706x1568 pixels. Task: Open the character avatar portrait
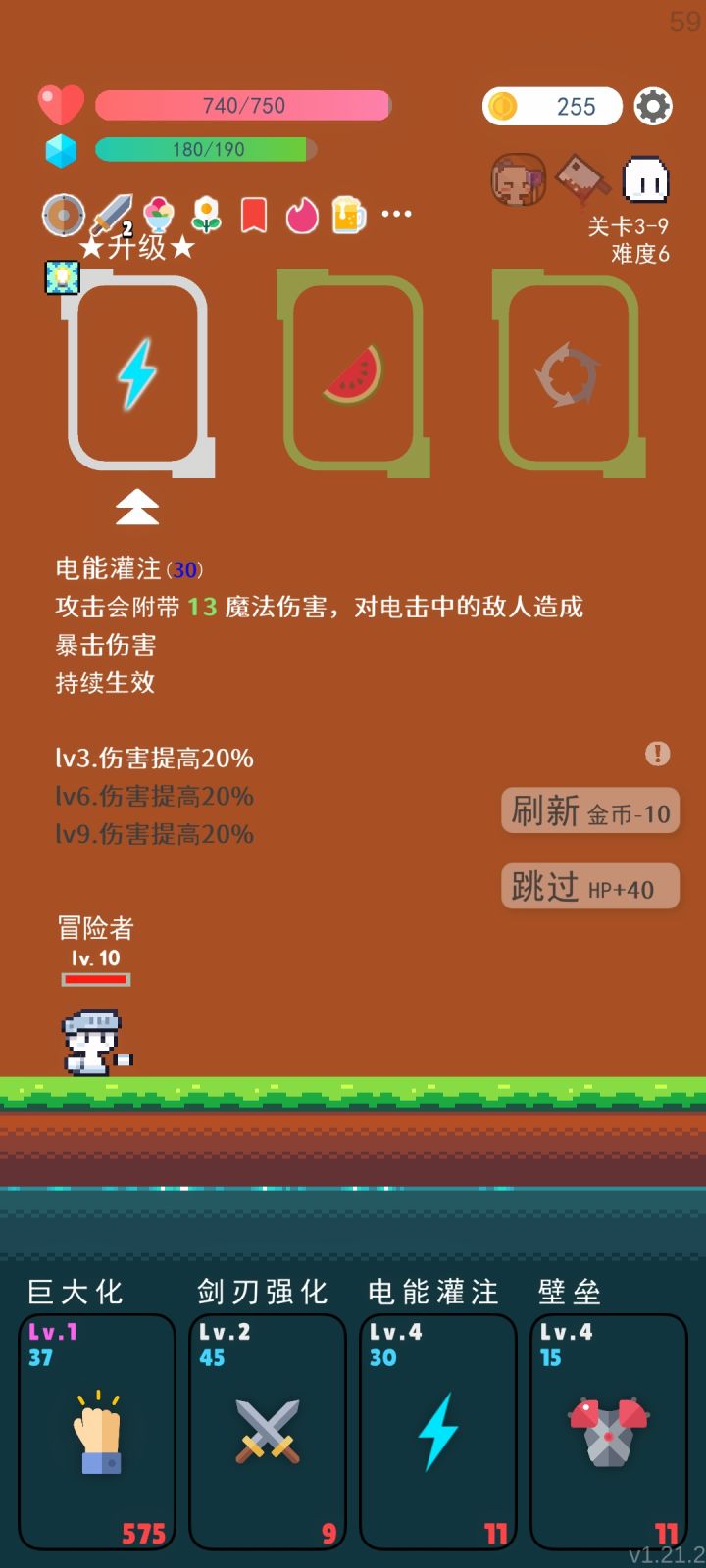[517, 180]
